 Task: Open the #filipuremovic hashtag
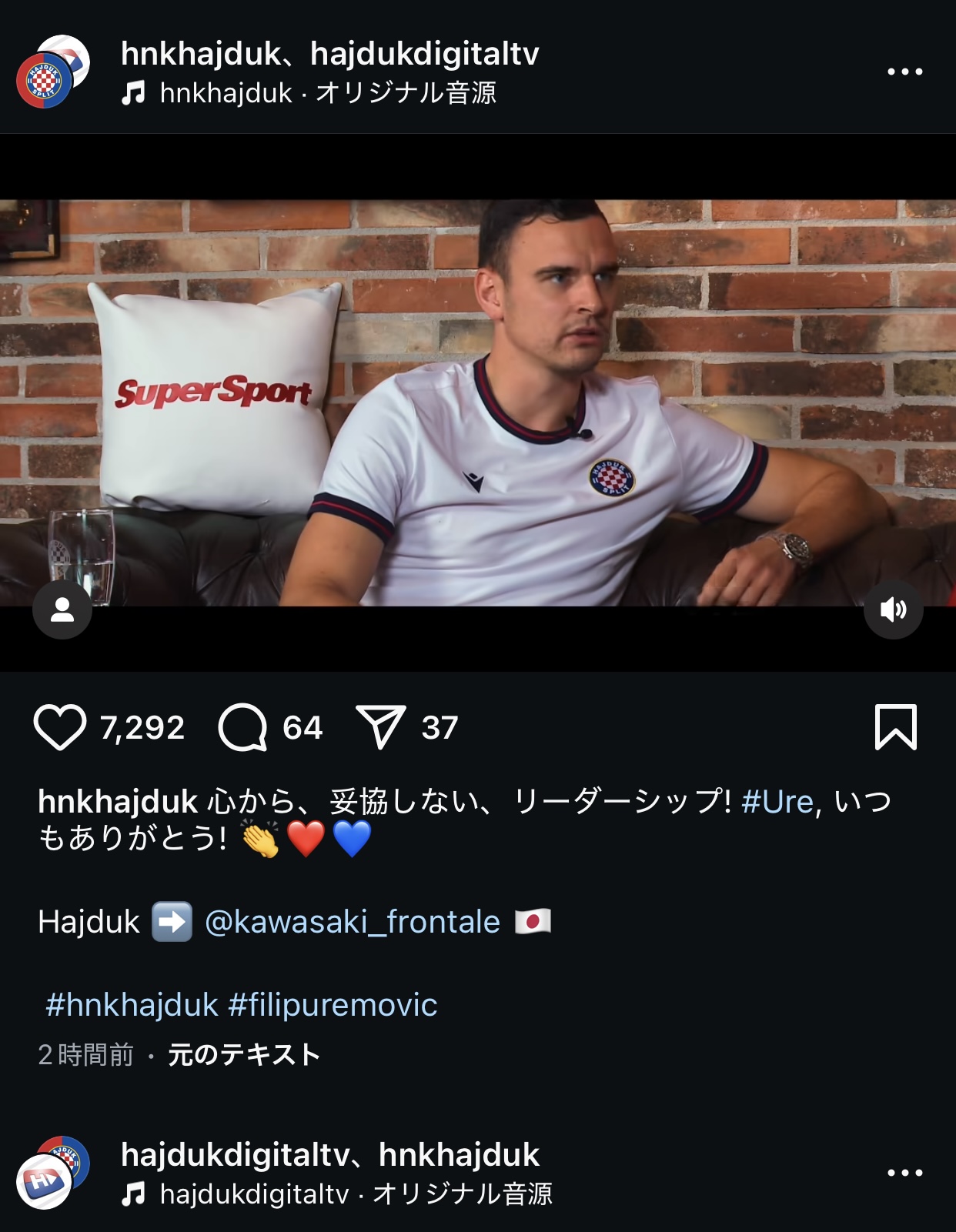click(333, 1005)
